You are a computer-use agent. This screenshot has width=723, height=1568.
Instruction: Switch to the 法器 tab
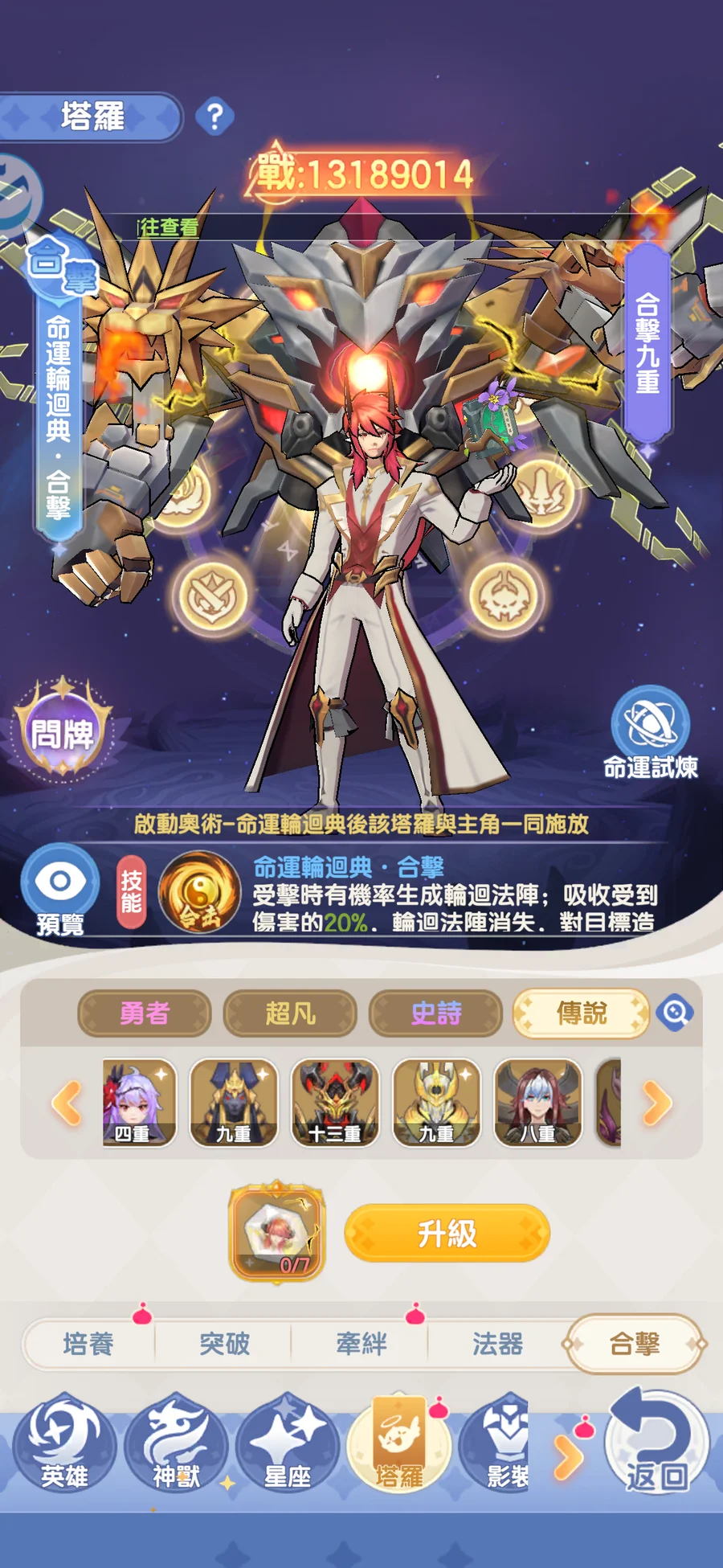pos(497,1344)
